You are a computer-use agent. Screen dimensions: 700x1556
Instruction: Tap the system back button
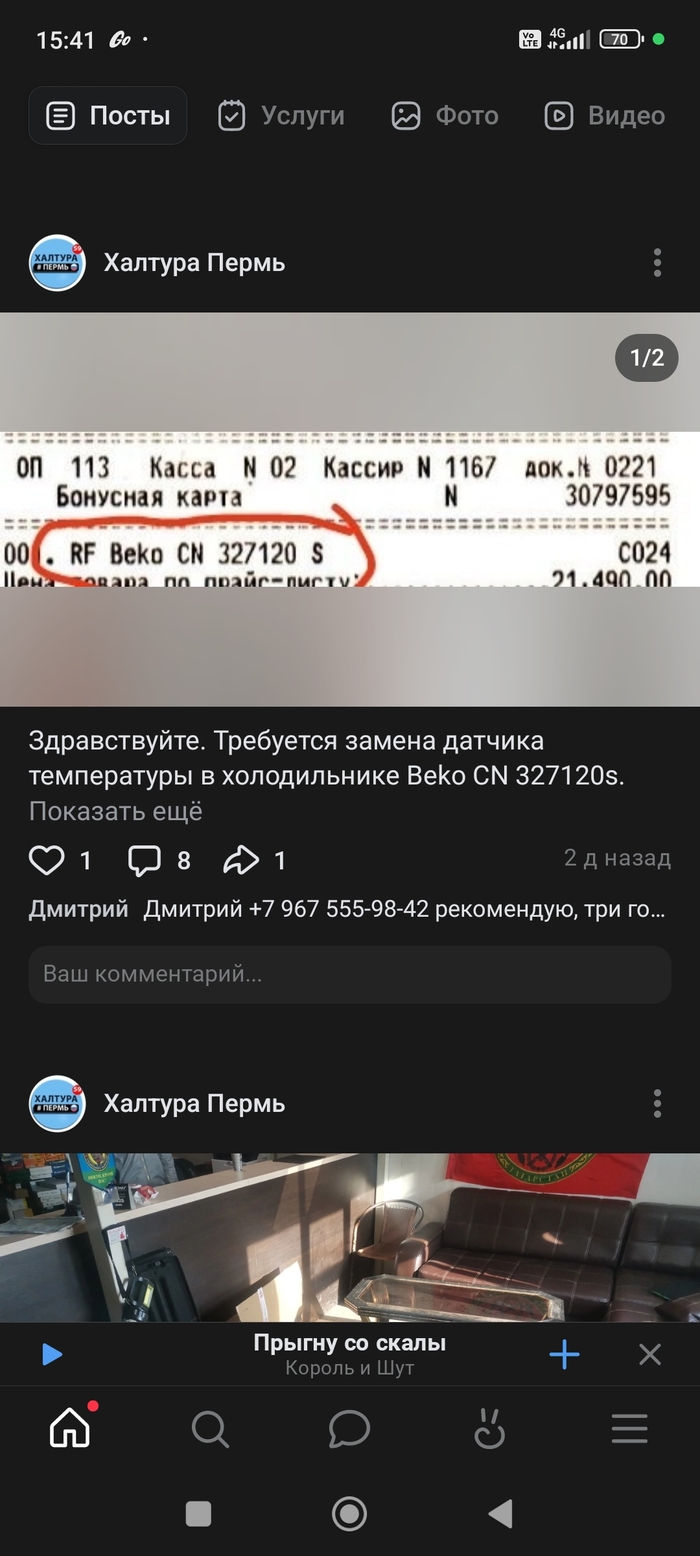click(501, 1514)
